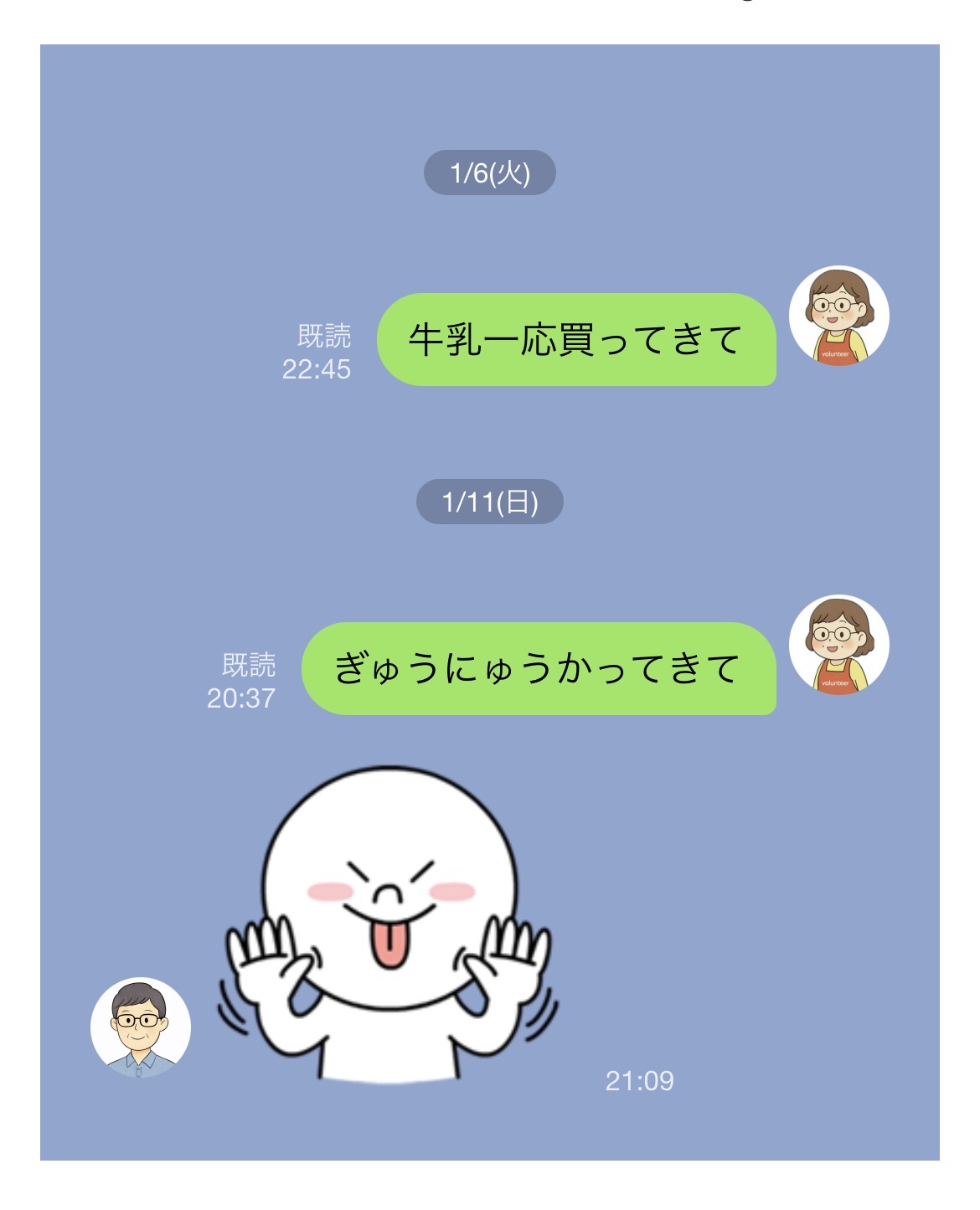Tap the Sunday date chip labeled 1/11(日)
This screenshot has height=1210, width=980.
490,500
